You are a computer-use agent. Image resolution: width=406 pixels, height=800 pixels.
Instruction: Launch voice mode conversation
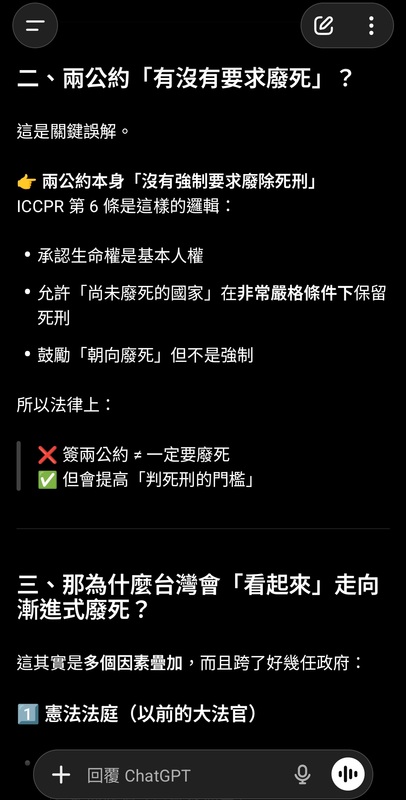click(347, 774)
